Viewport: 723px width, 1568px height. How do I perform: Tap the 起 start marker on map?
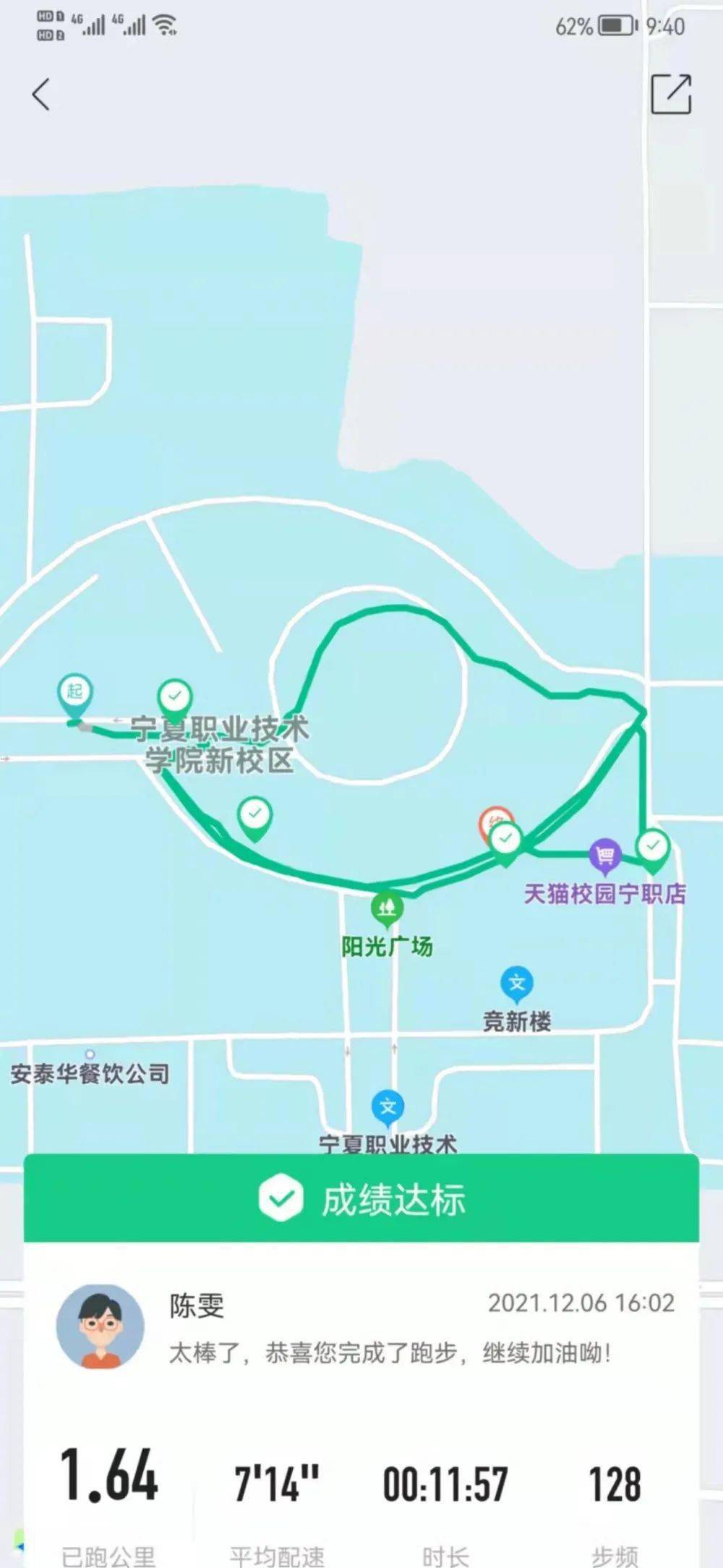coord(75,693)
